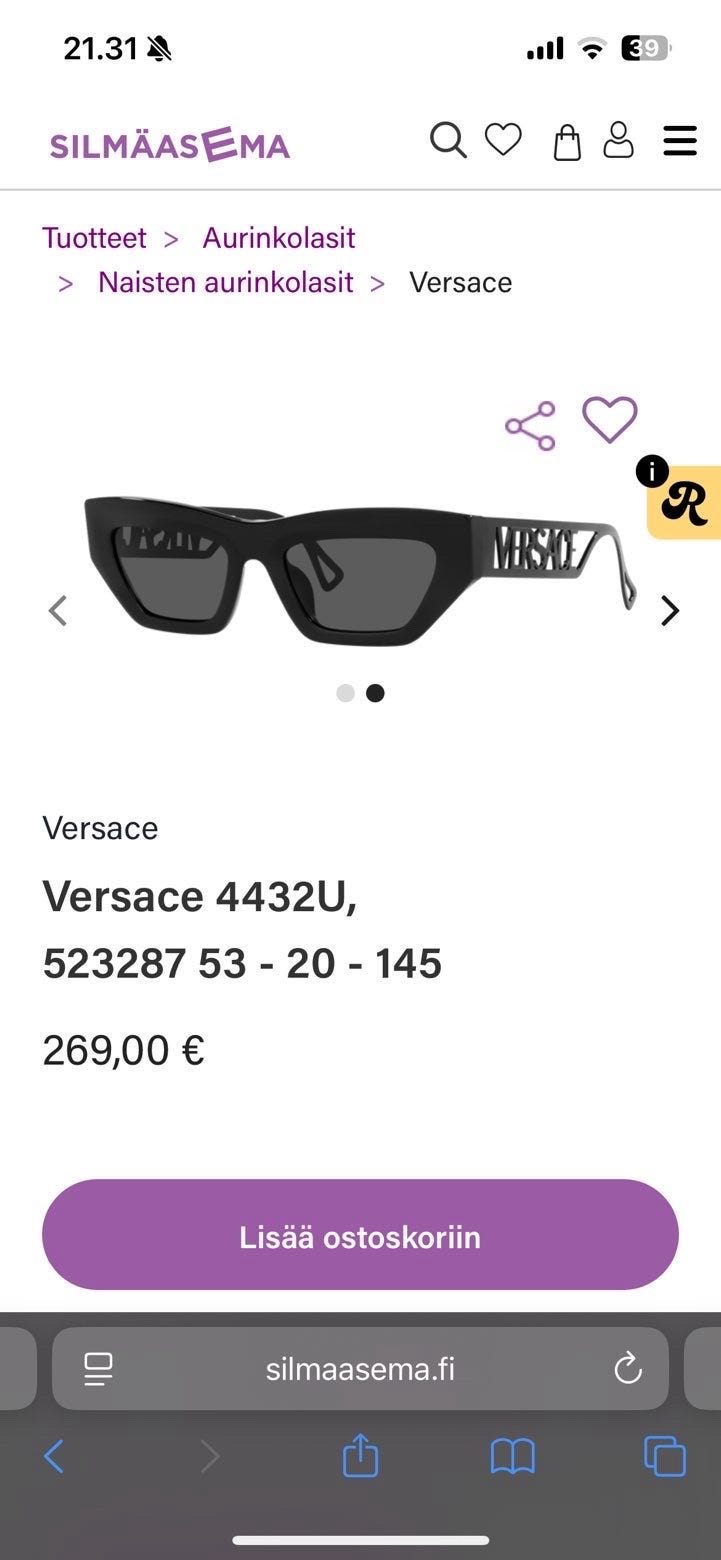Add the sunglasses to favorites
721x1560 pixels.
pos(610,420)
